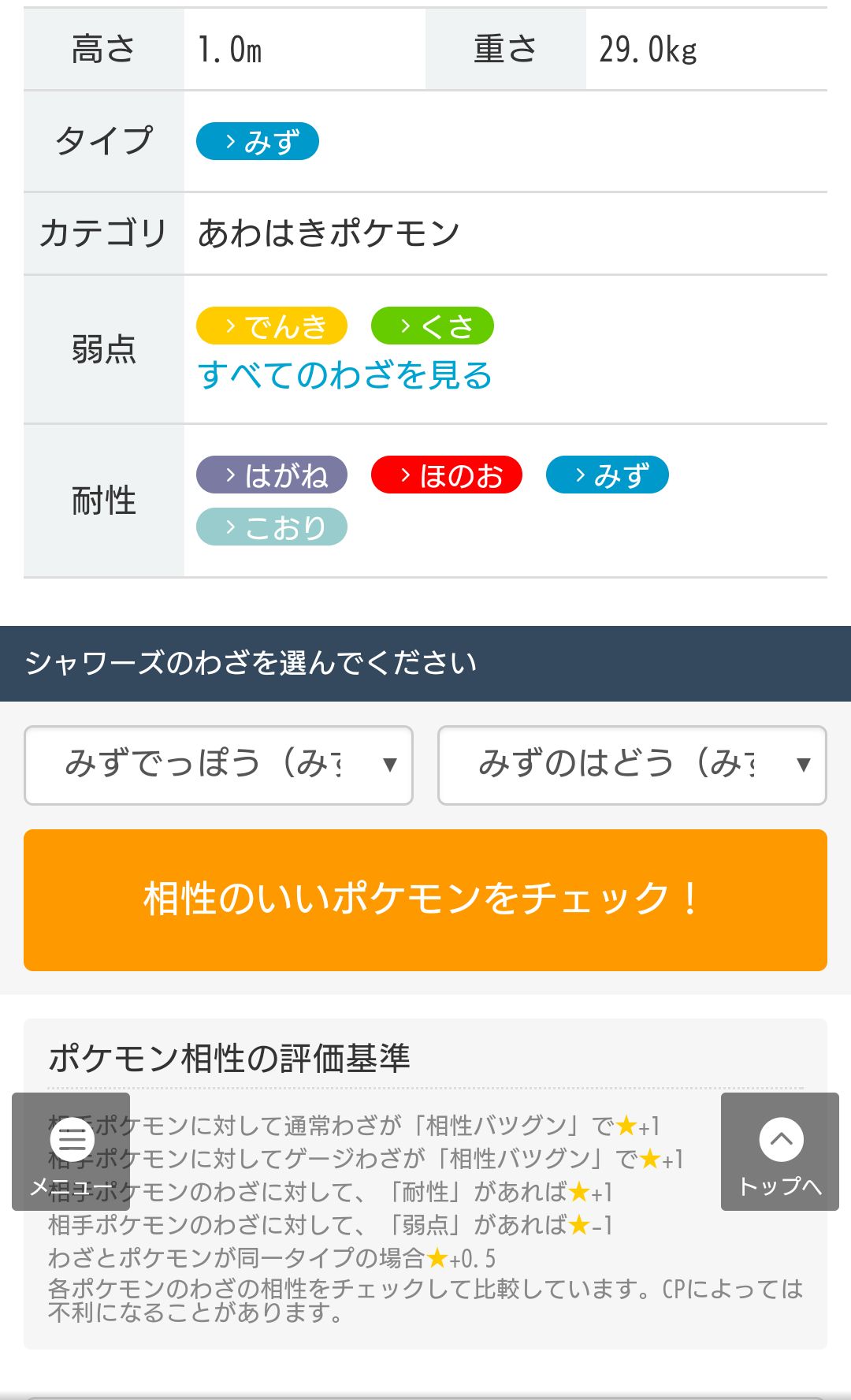Select the はがね resistance chip
851x1400 pixels.
tap(272, 475)
